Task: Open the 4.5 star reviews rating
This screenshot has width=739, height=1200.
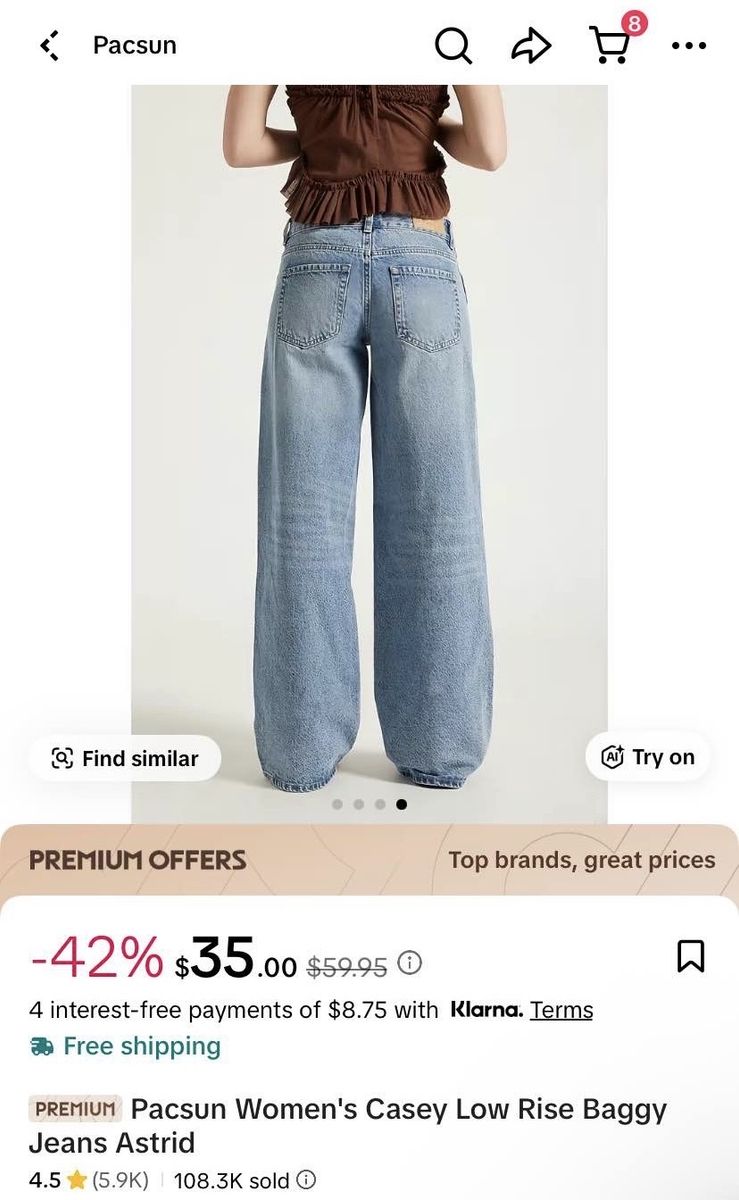Action: pos(88,1181)
